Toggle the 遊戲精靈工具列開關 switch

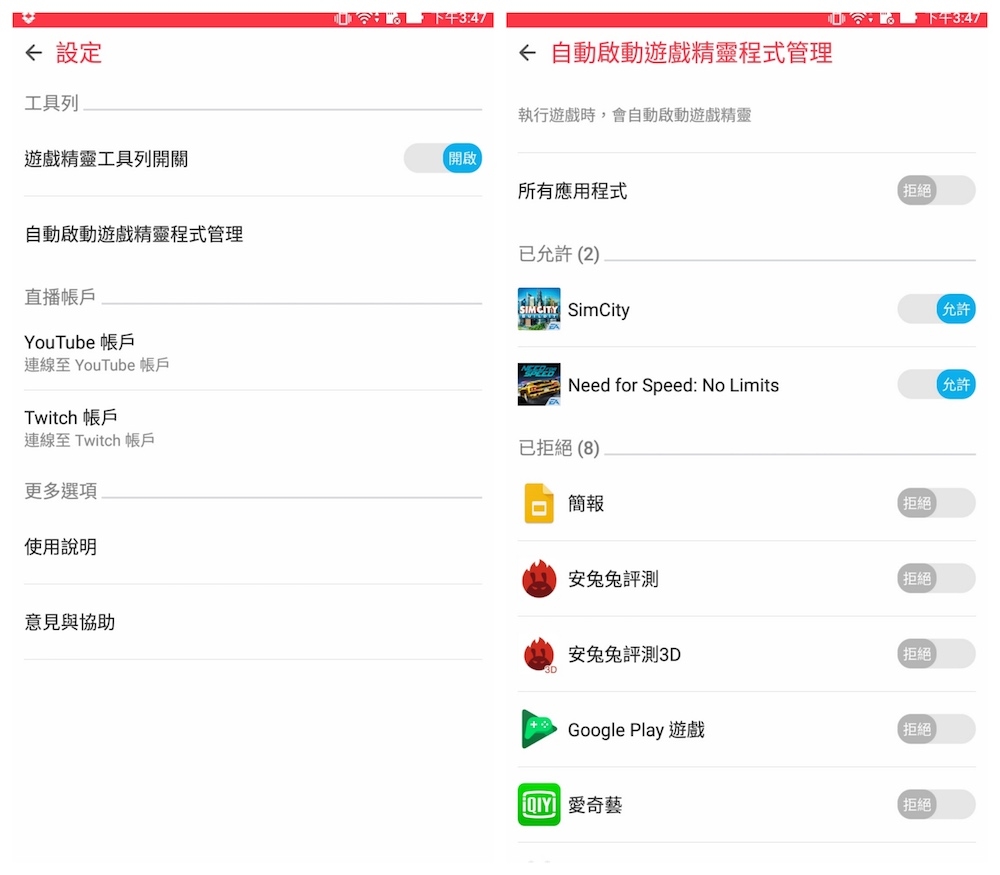click(x=443, y=158)
